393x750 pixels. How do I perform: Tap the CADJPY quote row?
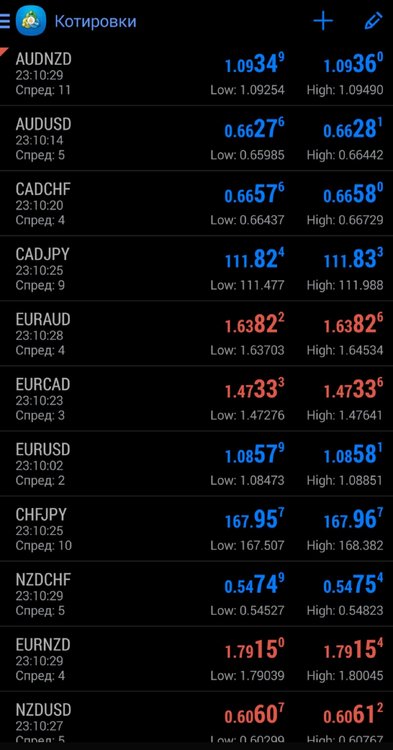coord(196,268)
